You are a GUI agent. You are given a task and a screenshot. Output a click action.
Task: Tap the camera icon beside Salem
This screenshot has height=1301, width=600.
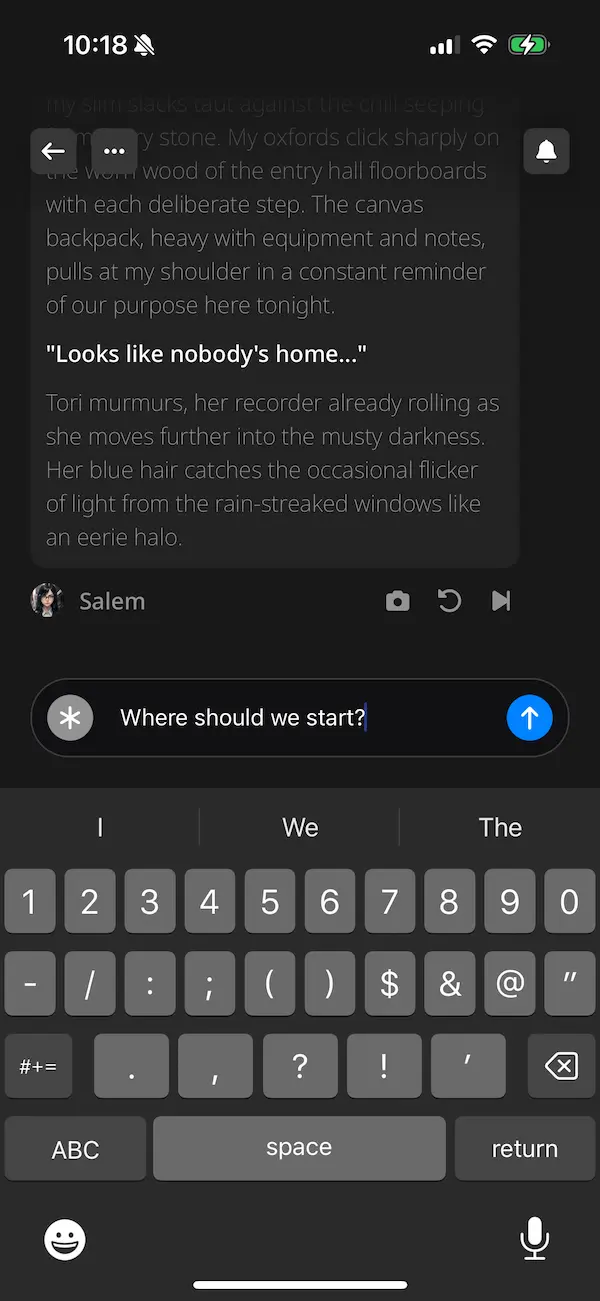point(398,601)
